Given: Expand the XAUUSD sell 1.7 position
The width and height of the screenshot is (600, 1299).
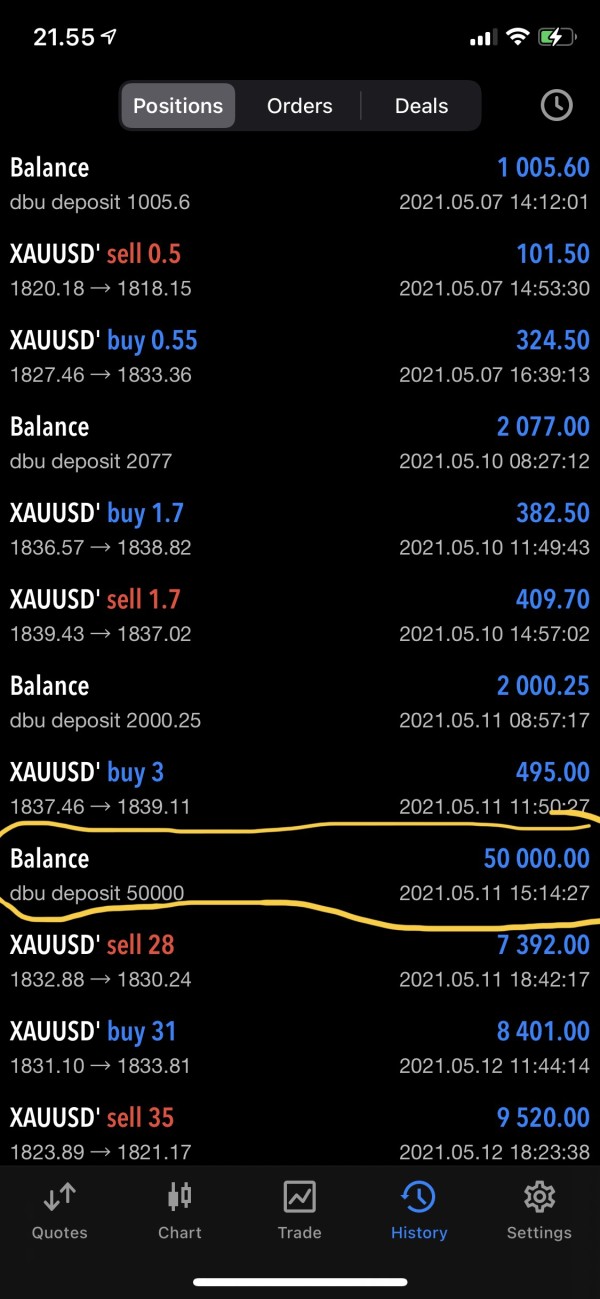Looking at the screenshot, I should pos(300,616).
